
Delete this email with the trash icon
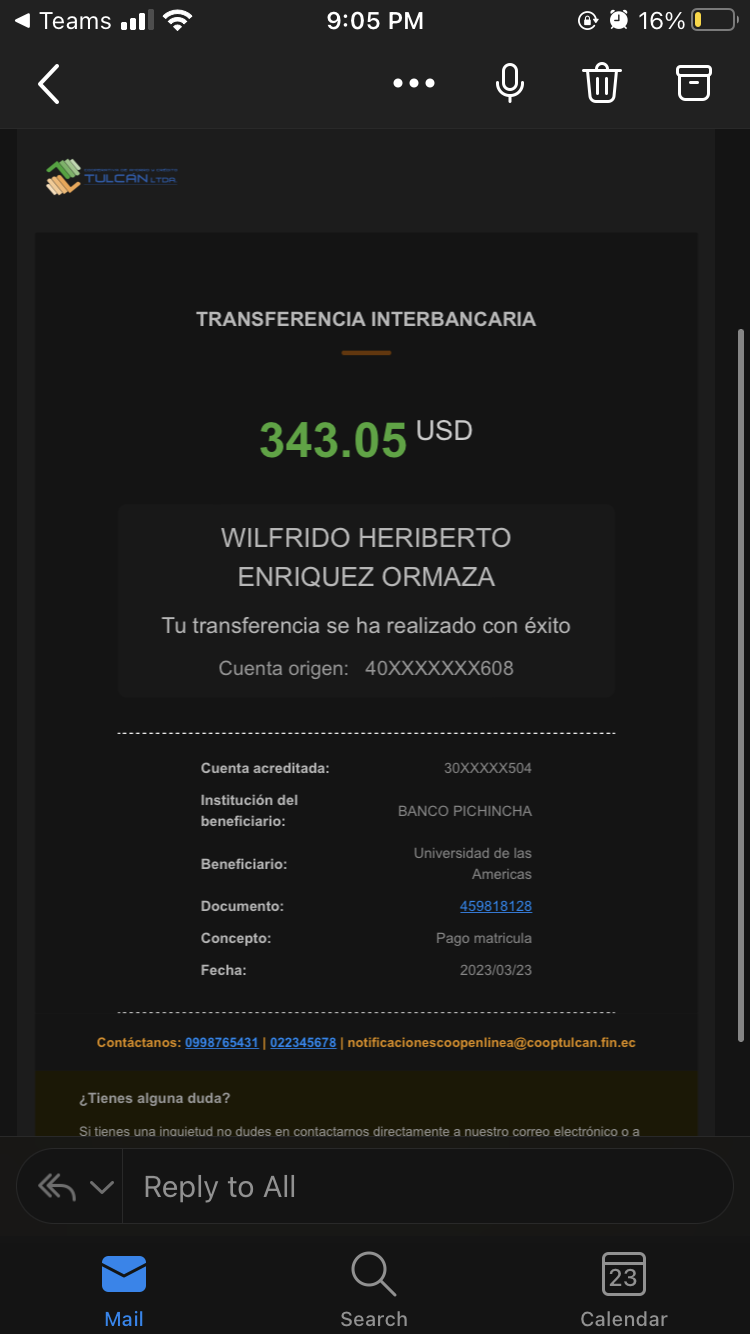pos(602,84)
